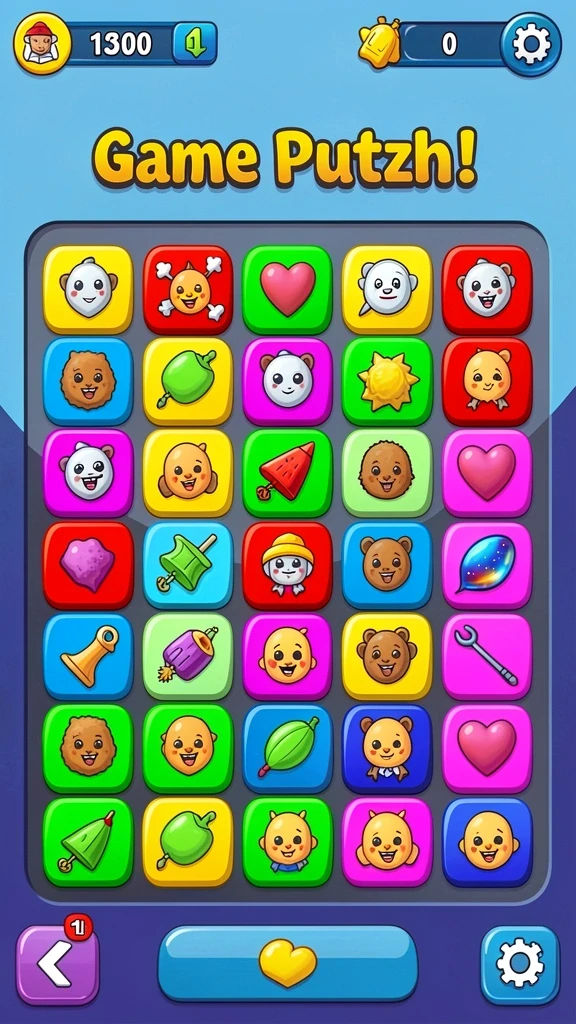Select the blue tile with golden bell
Image resolution: width=576 pixels, height=1024 pixels.
pyautogui.click(x=88, y=656)
